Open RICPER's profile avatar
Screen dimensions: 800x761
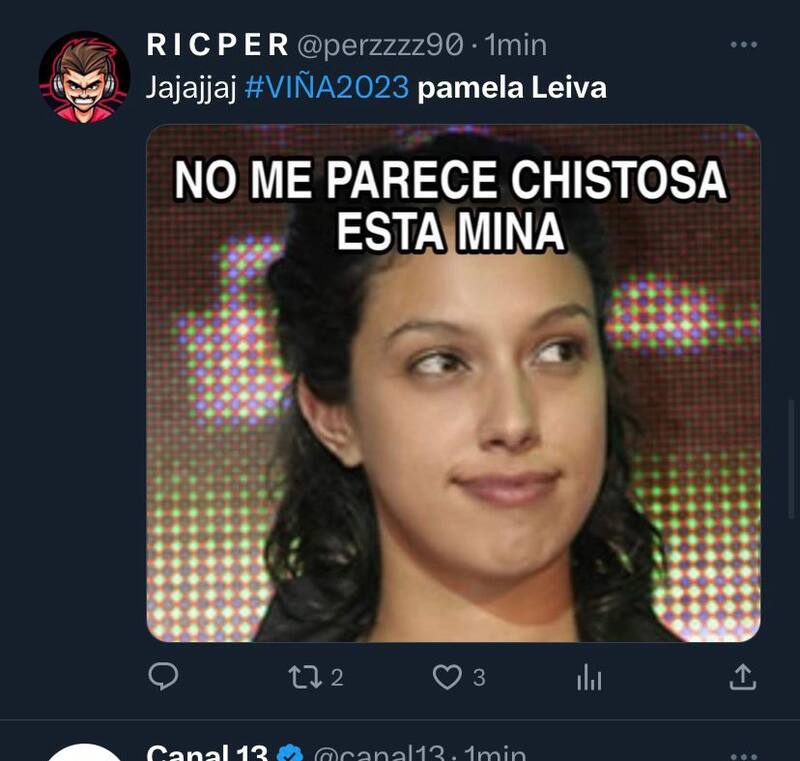[x=84, y=77]
